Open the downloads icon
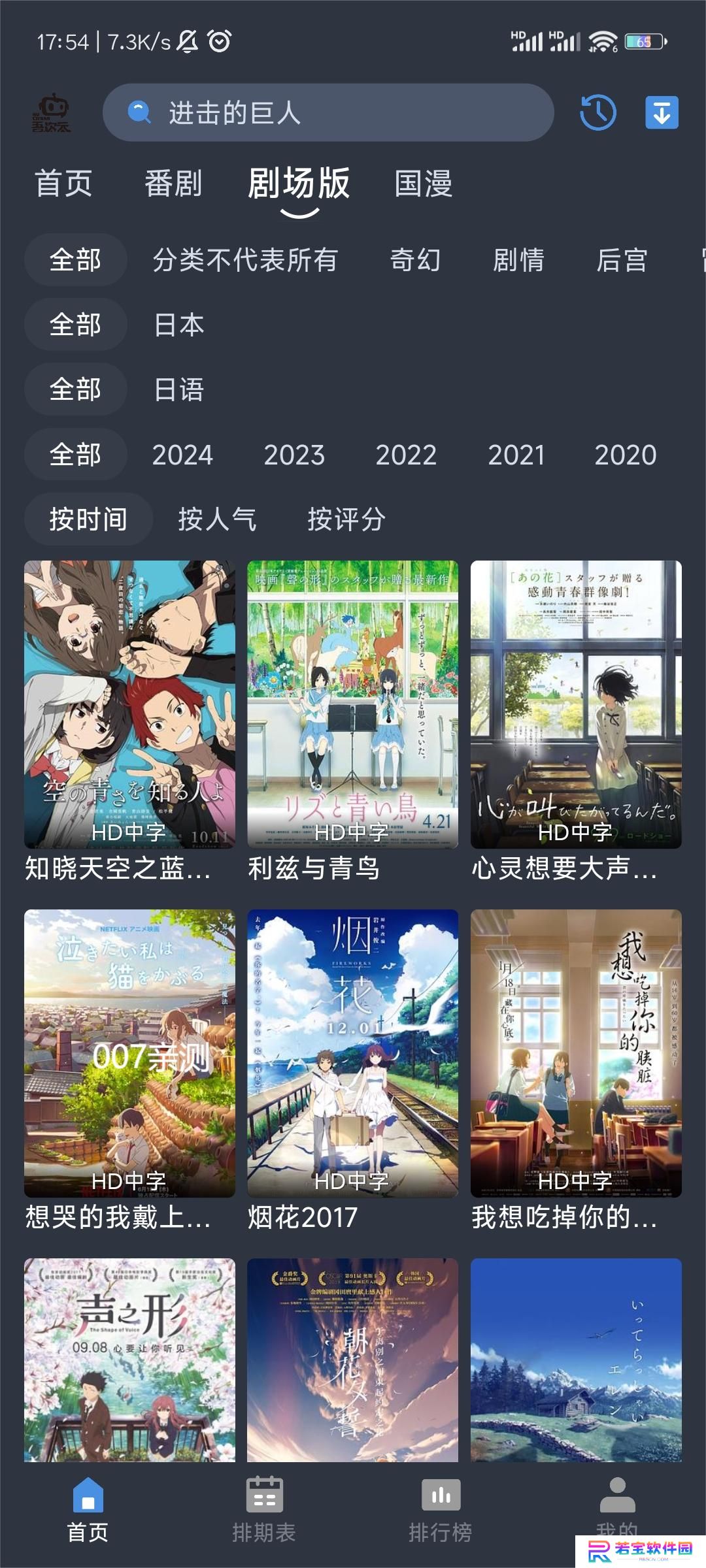The image size is (706, 1568). pos(662,112)
